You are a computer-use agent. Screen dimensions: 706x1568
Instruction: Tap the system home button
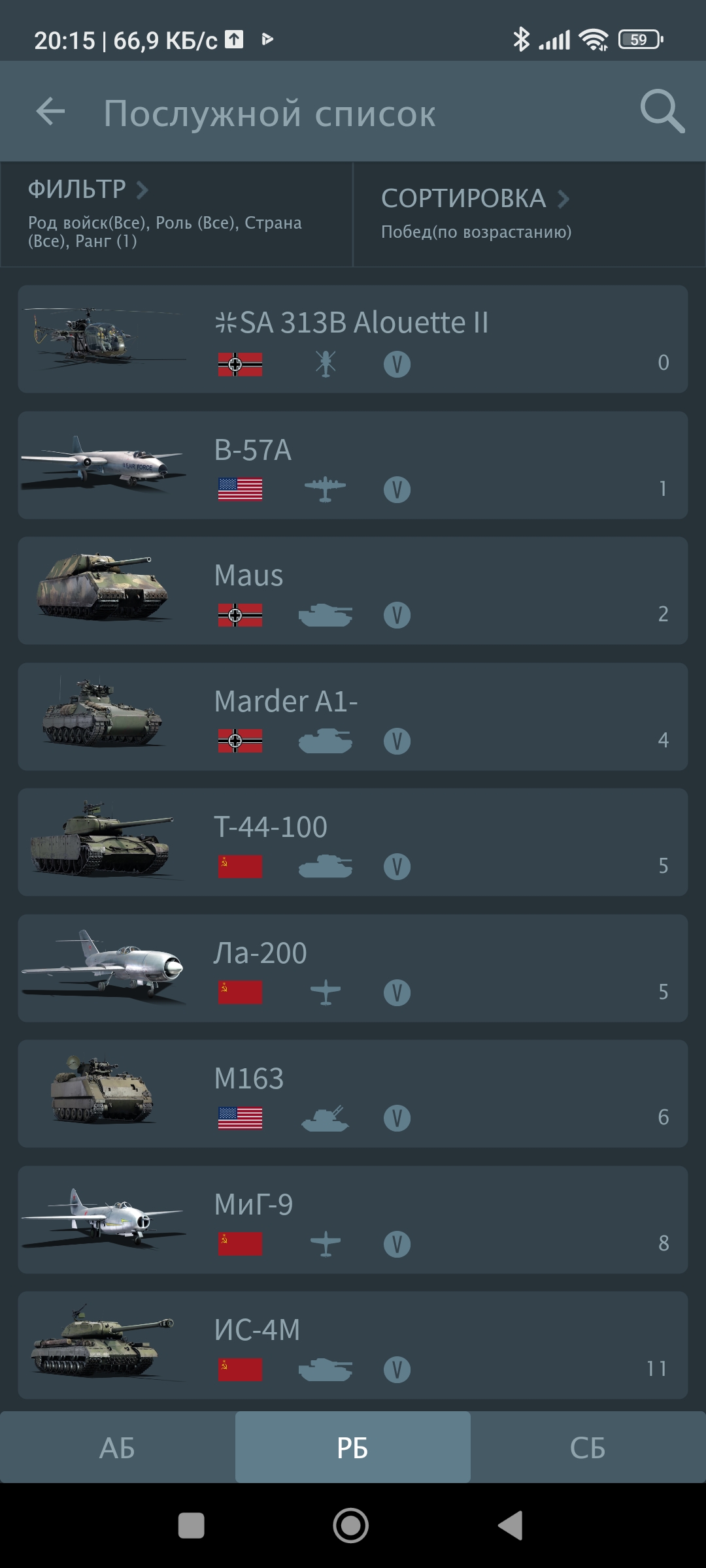pos(351,1526)
